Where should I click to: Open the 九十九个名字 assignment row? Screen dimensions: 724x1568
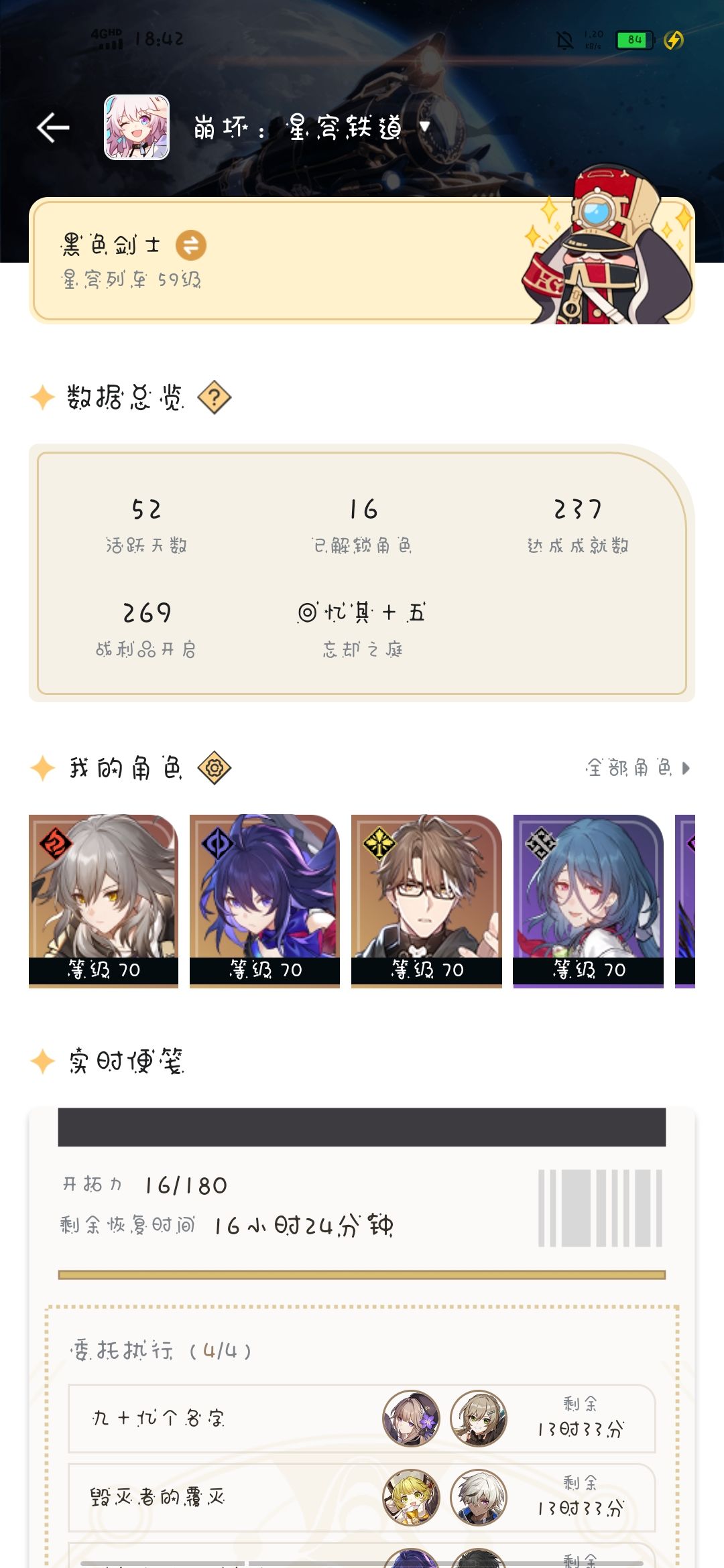click(362, 1419)
